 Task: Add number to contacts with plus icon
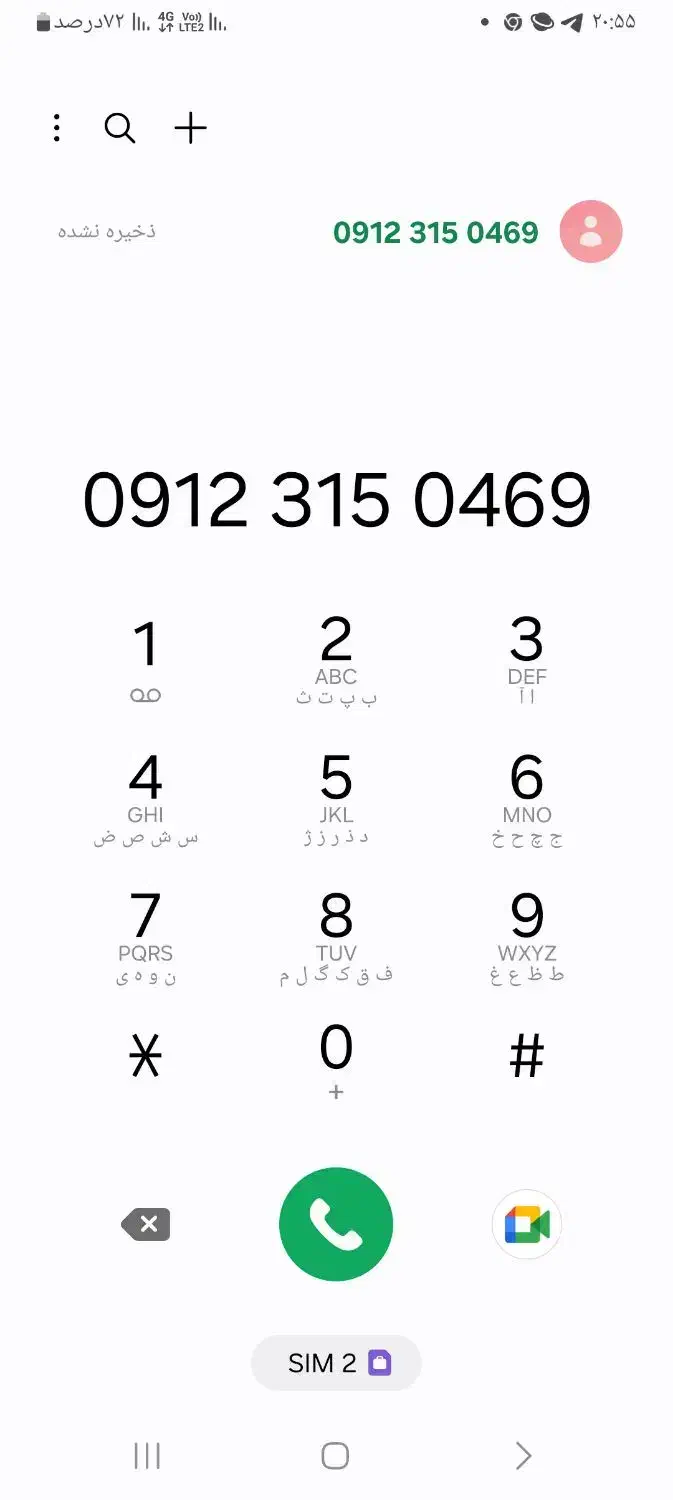[190, 128]
